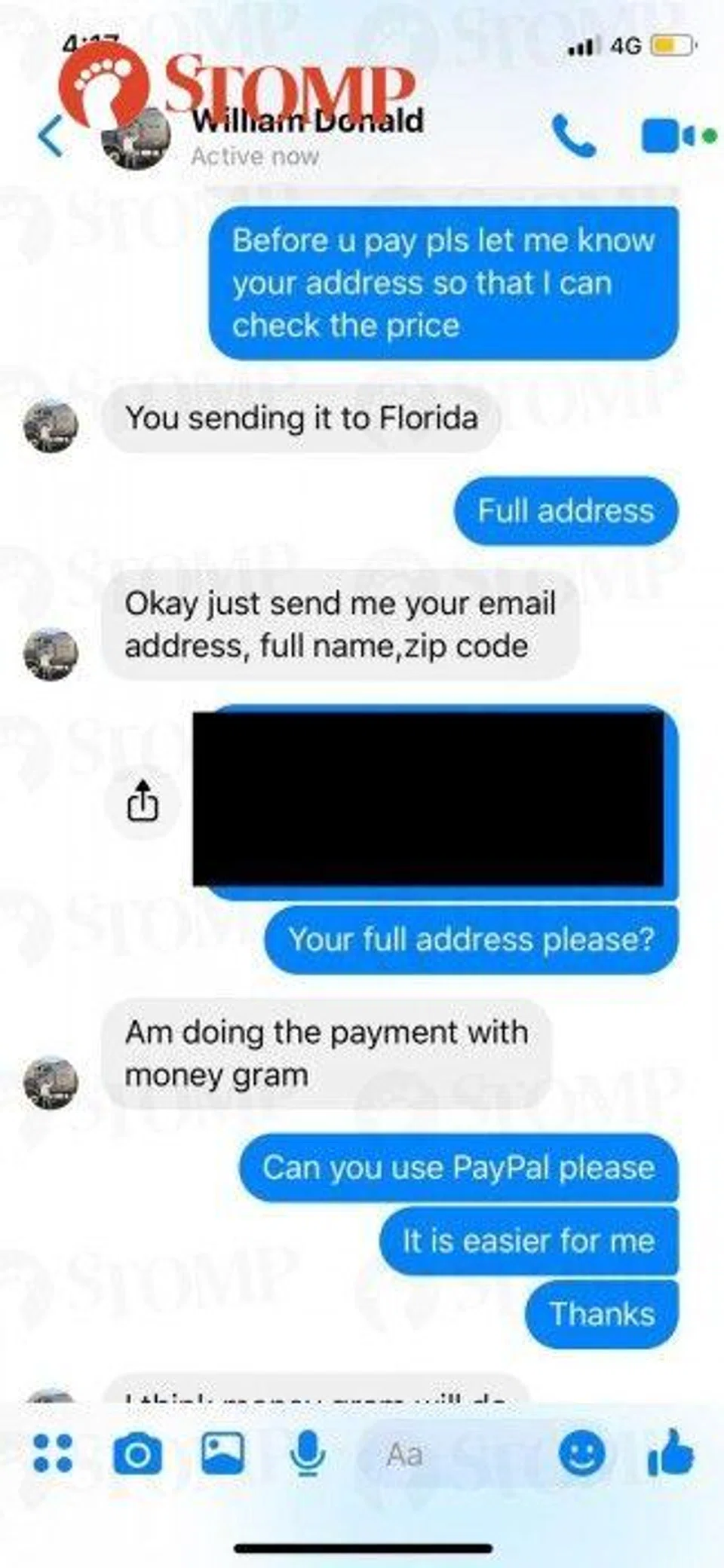Screen dimensions: 724x1568
Task: Open the photo gallery picker
Action: click(222, 1453)
